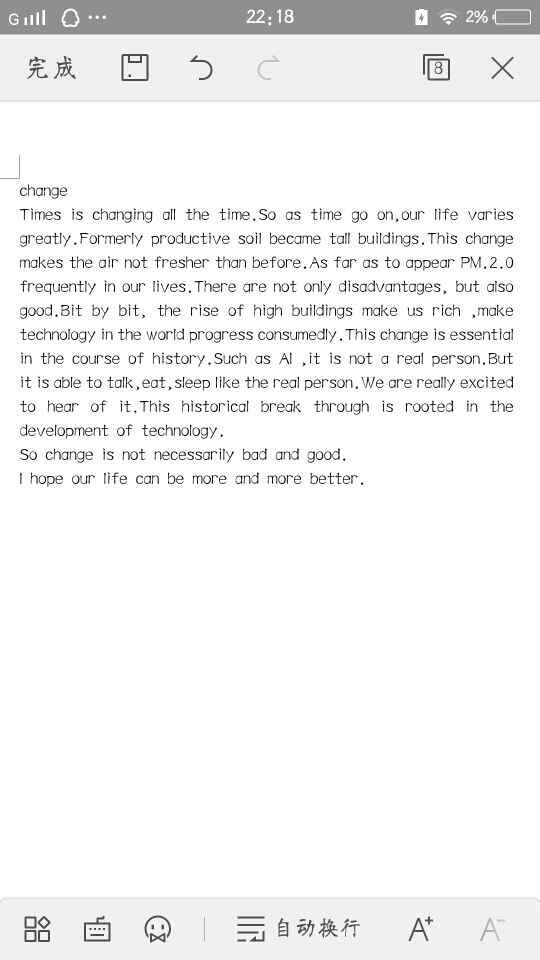Open the voice assistant face icon
Viewport: 540px width, 960px height.
click(x=158, y=929)
